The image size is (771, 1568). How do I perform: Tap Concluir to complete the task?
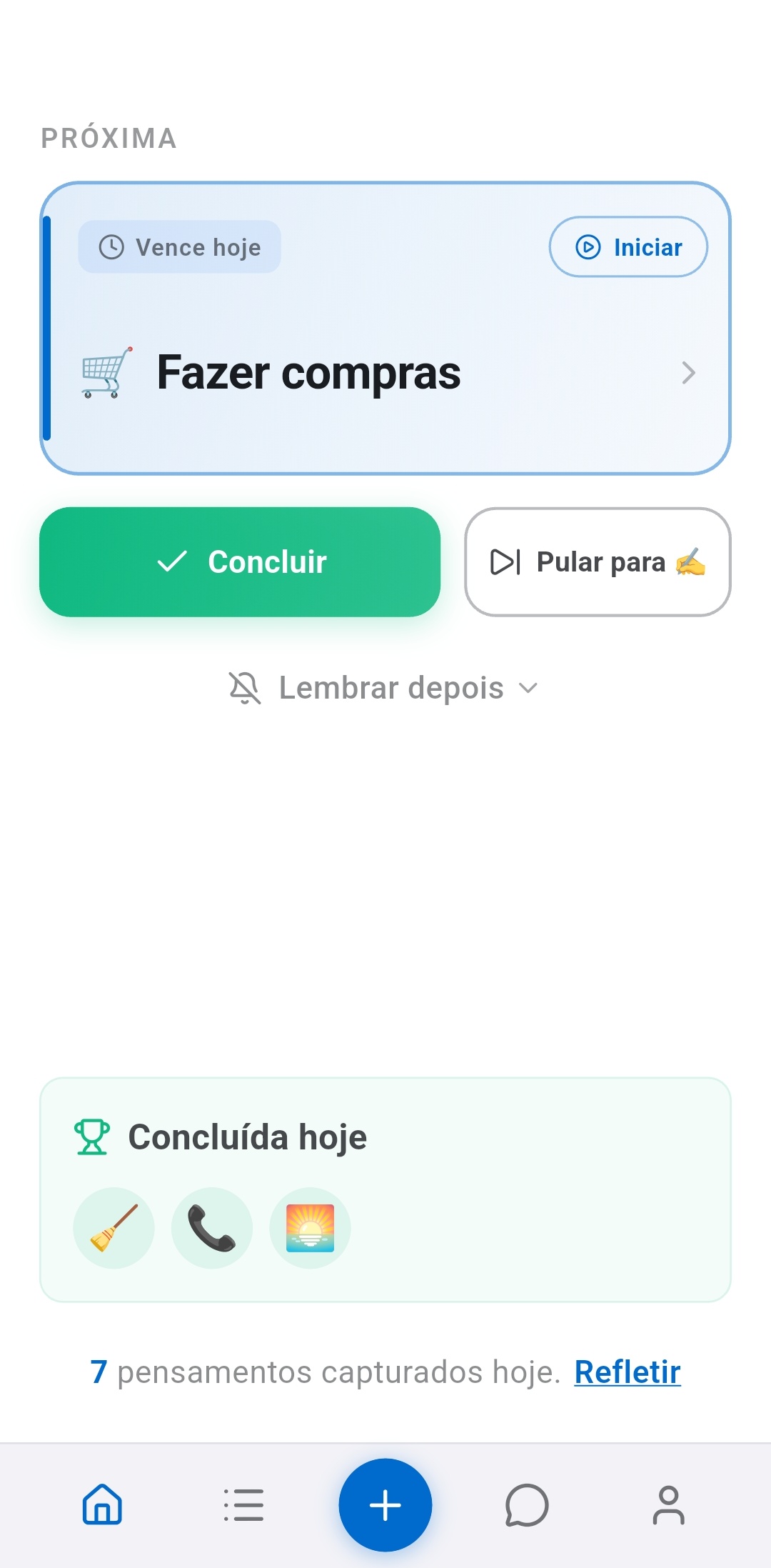tap(242, 562)
